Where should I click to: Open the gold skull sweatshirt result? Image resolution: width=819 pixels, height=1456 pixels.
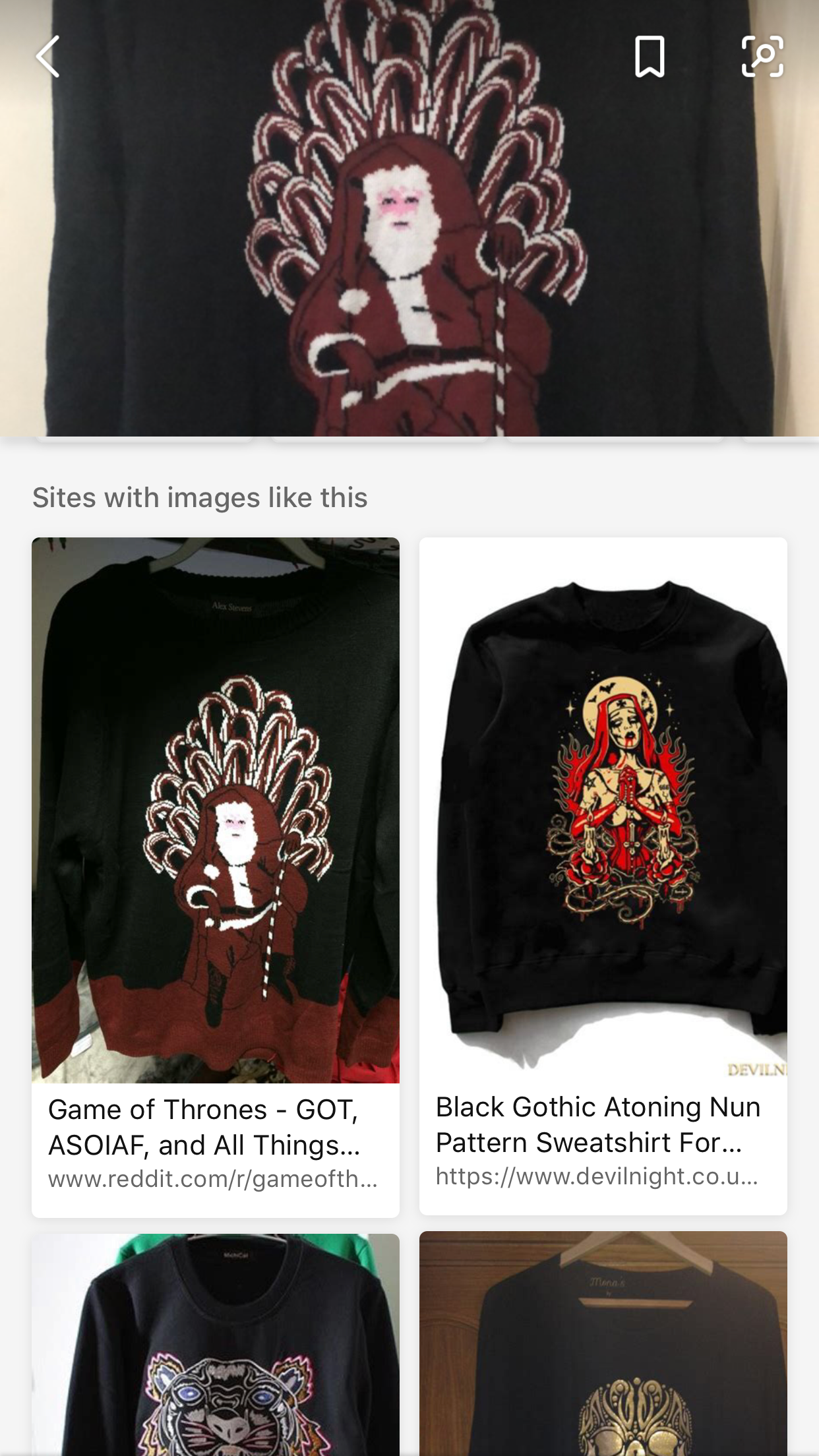(603, 1343)
